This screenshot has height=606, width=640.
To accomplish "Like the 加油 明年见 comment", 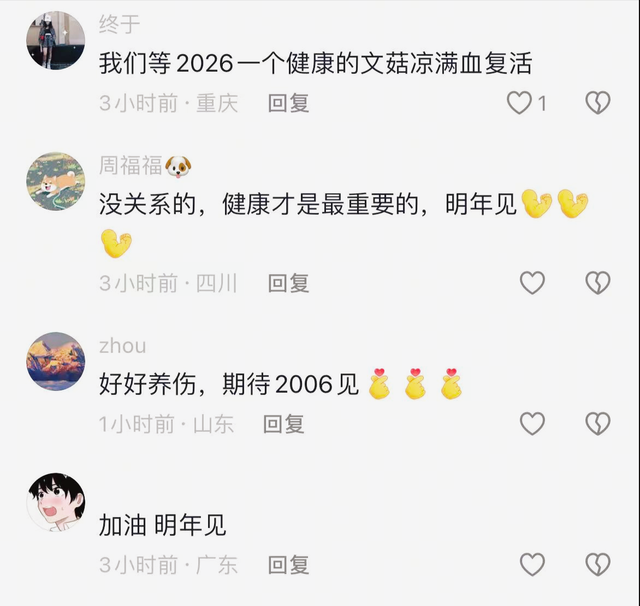I will 532,564.
